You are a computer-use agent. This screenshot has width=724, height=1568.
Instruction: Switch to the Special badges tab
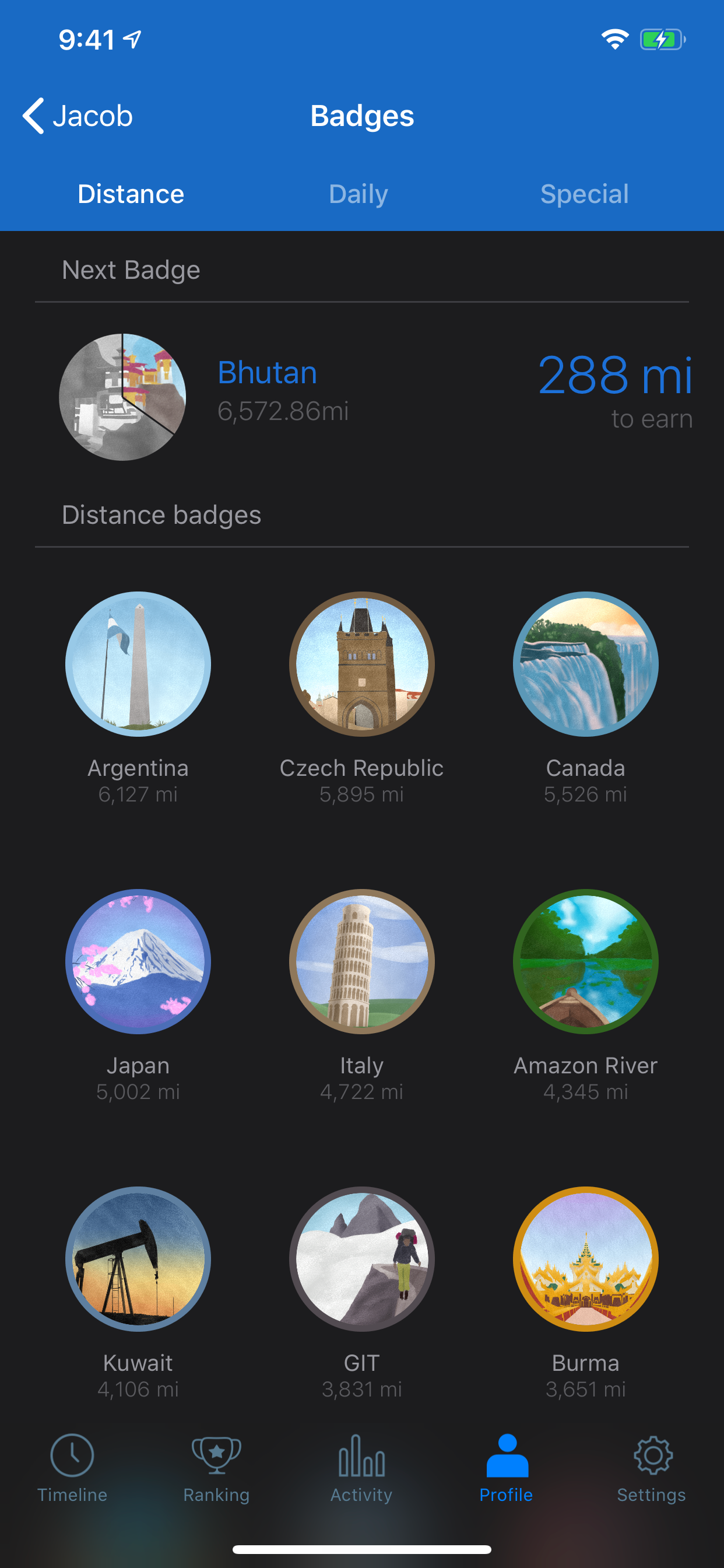coord(584,194)
